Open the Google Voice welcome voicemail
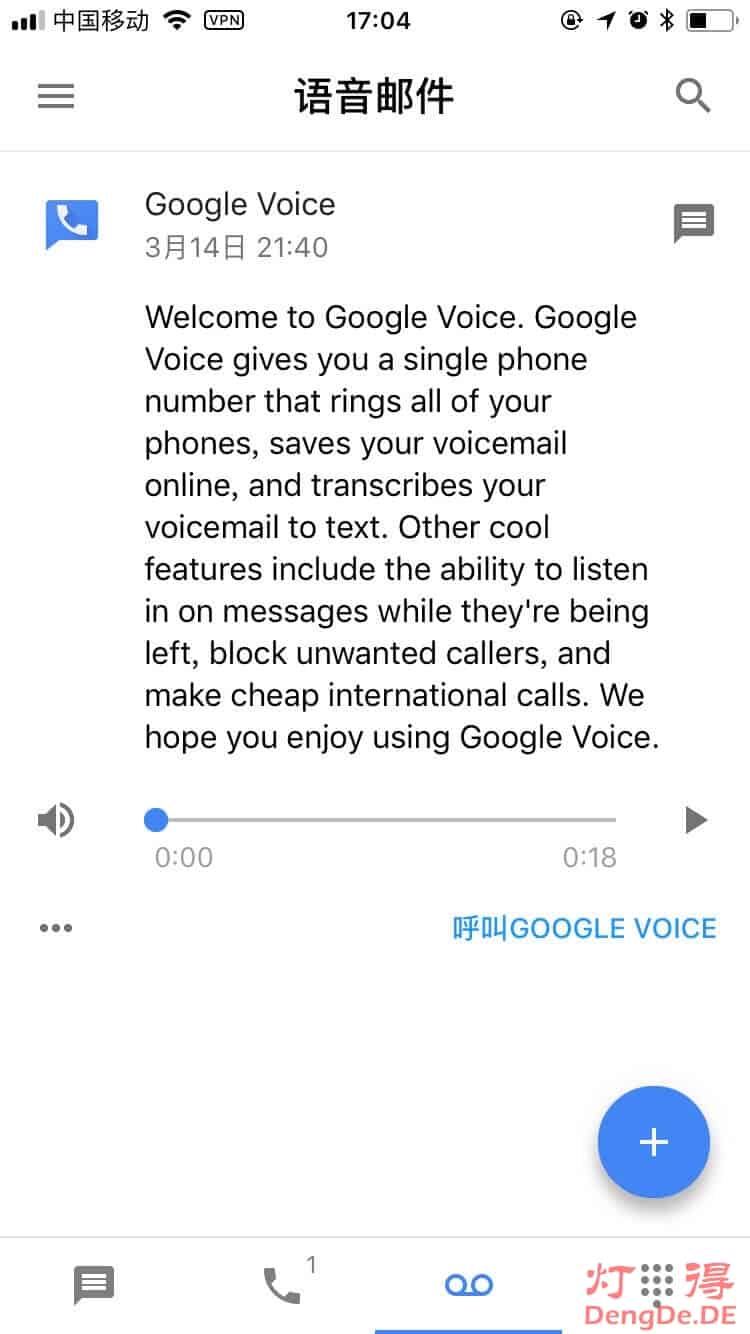This screenshot has height=1334, width=750. point(400,527)
